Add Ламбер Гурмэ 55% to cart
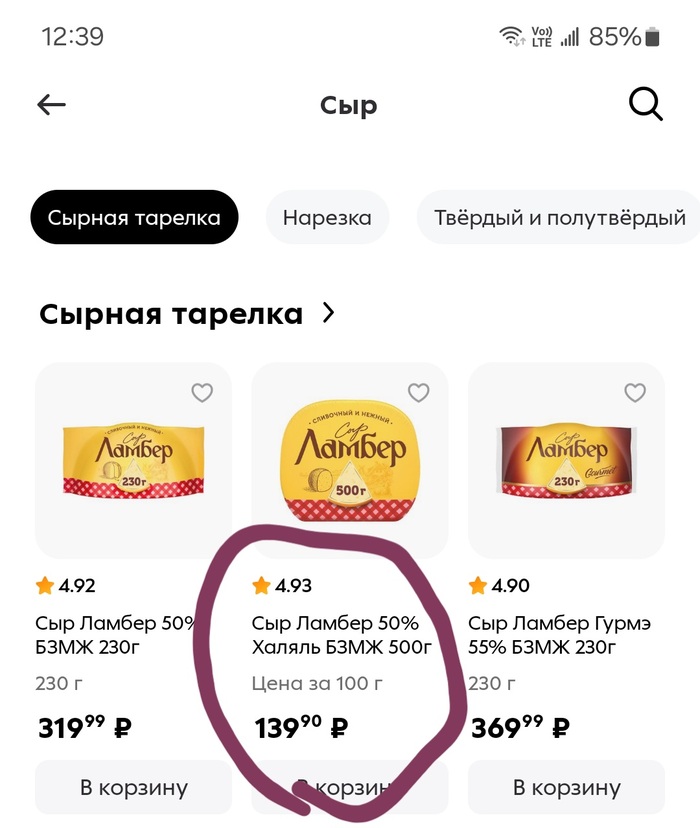Viewport: 700px width, 828px height. pos(566,787)
